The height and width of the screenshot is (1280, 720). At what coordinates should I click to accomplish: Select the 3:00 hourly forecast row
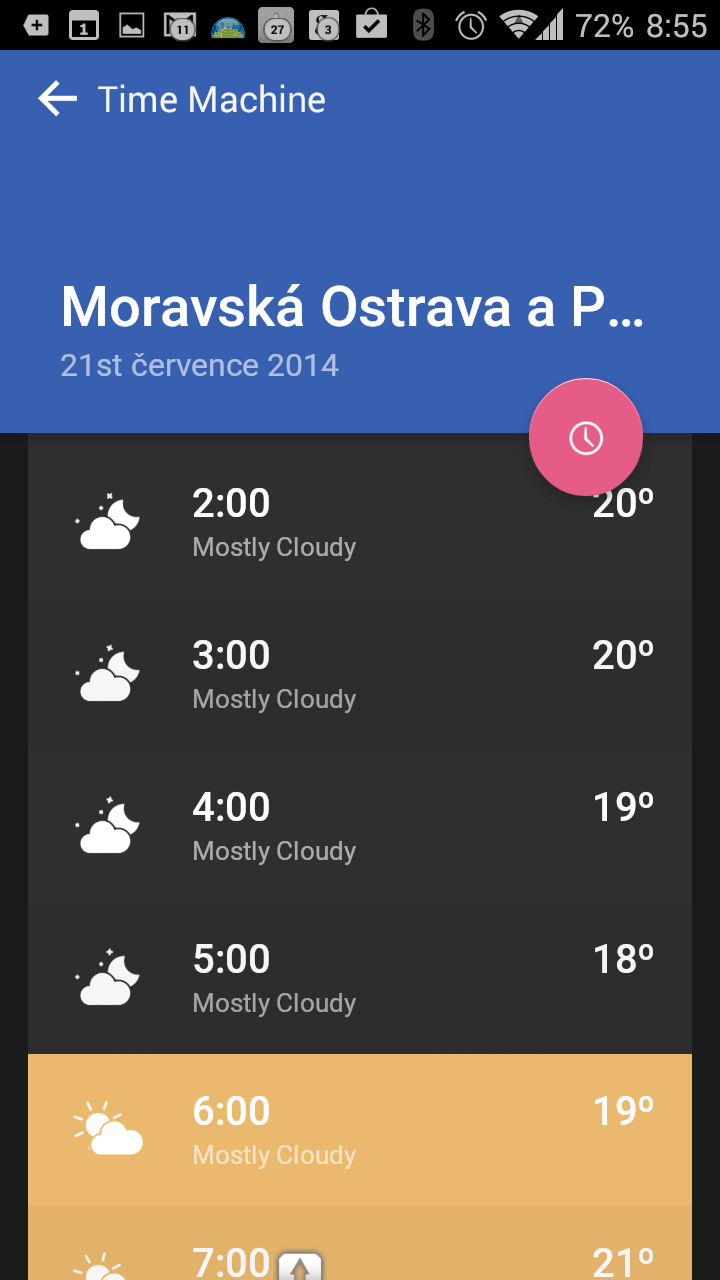[x=360, y=674]
